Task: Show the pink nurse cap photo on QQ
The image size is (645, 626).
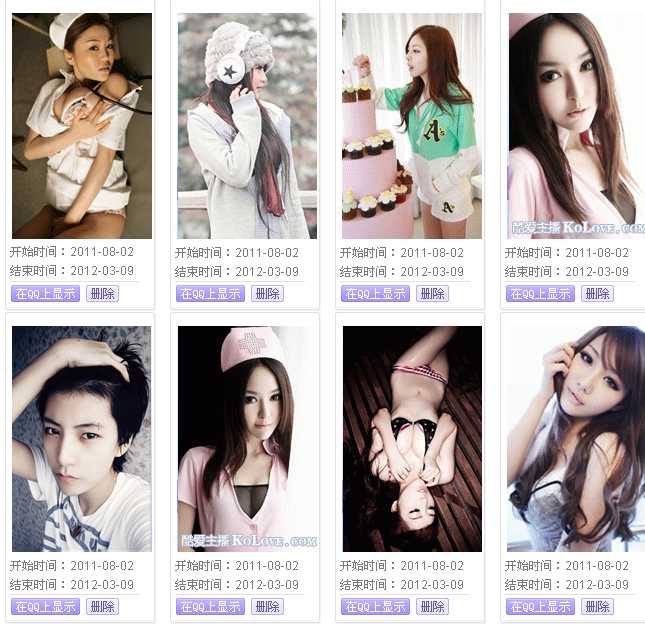Action: pyautogui.click(x=210, y=606)
